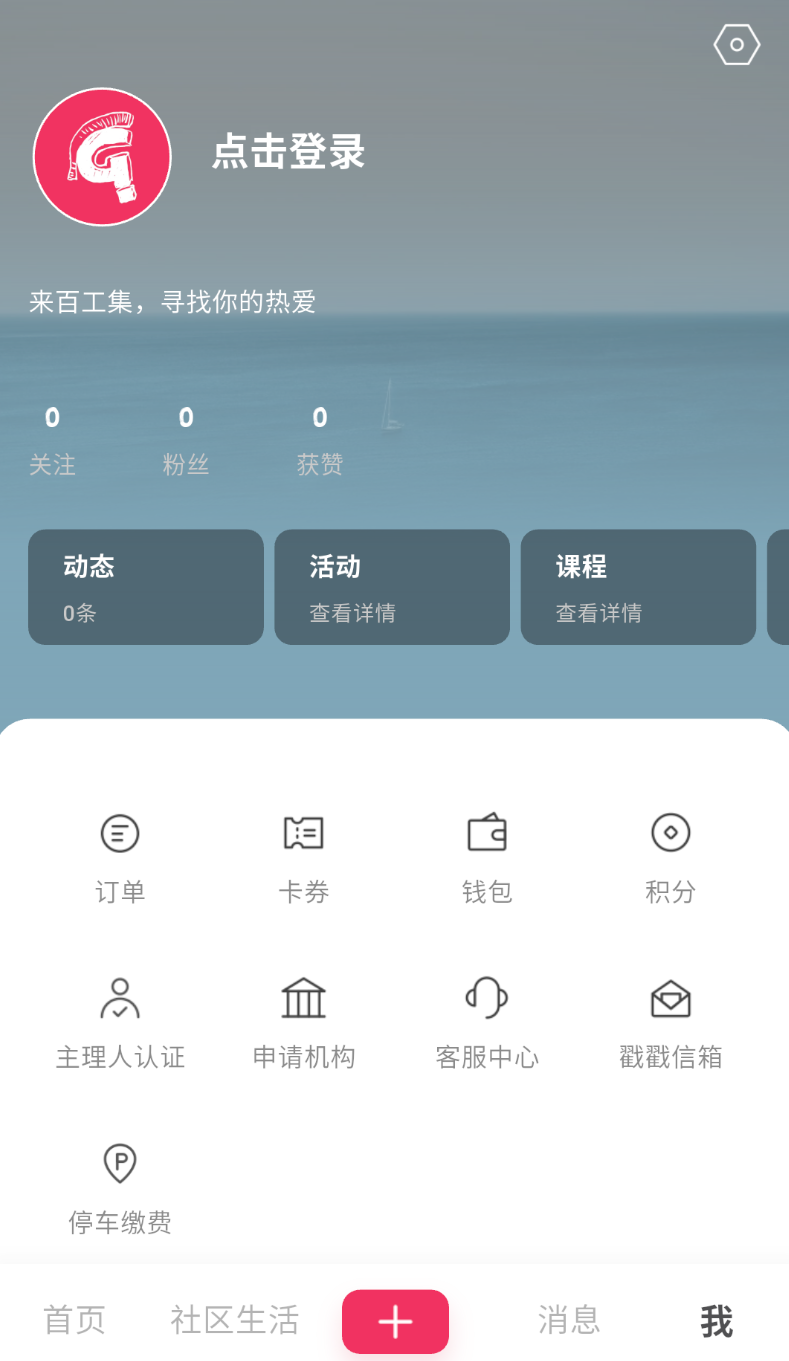
Task: Open the 钱包 wallet
Action: [x=487, y=859]
